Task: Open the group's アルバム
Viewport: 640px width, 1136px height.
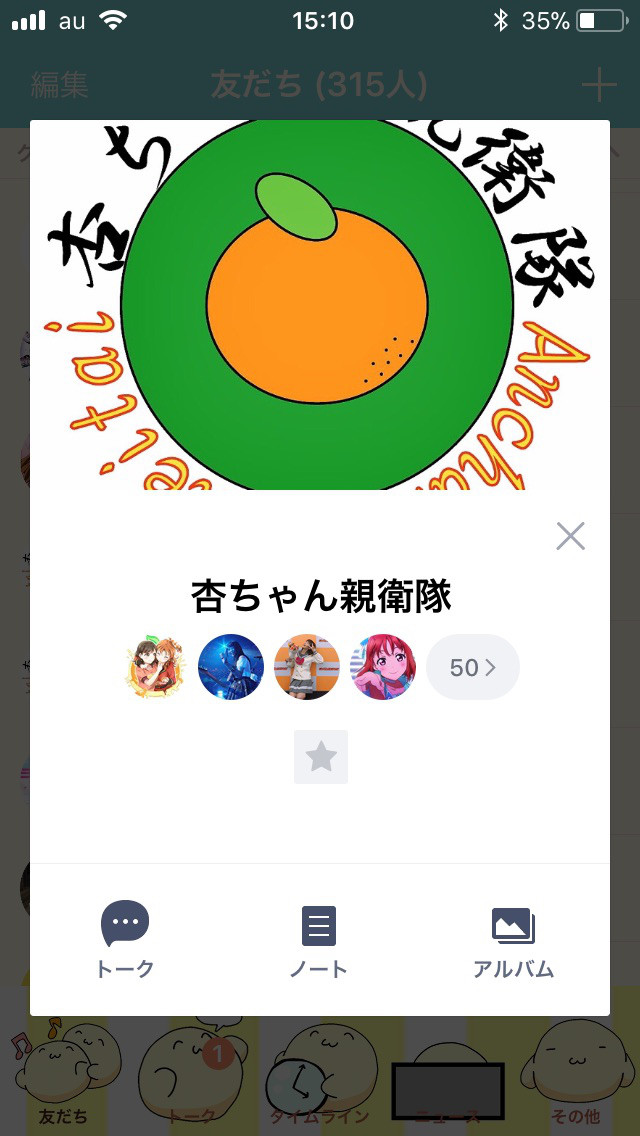Action: 513,940
